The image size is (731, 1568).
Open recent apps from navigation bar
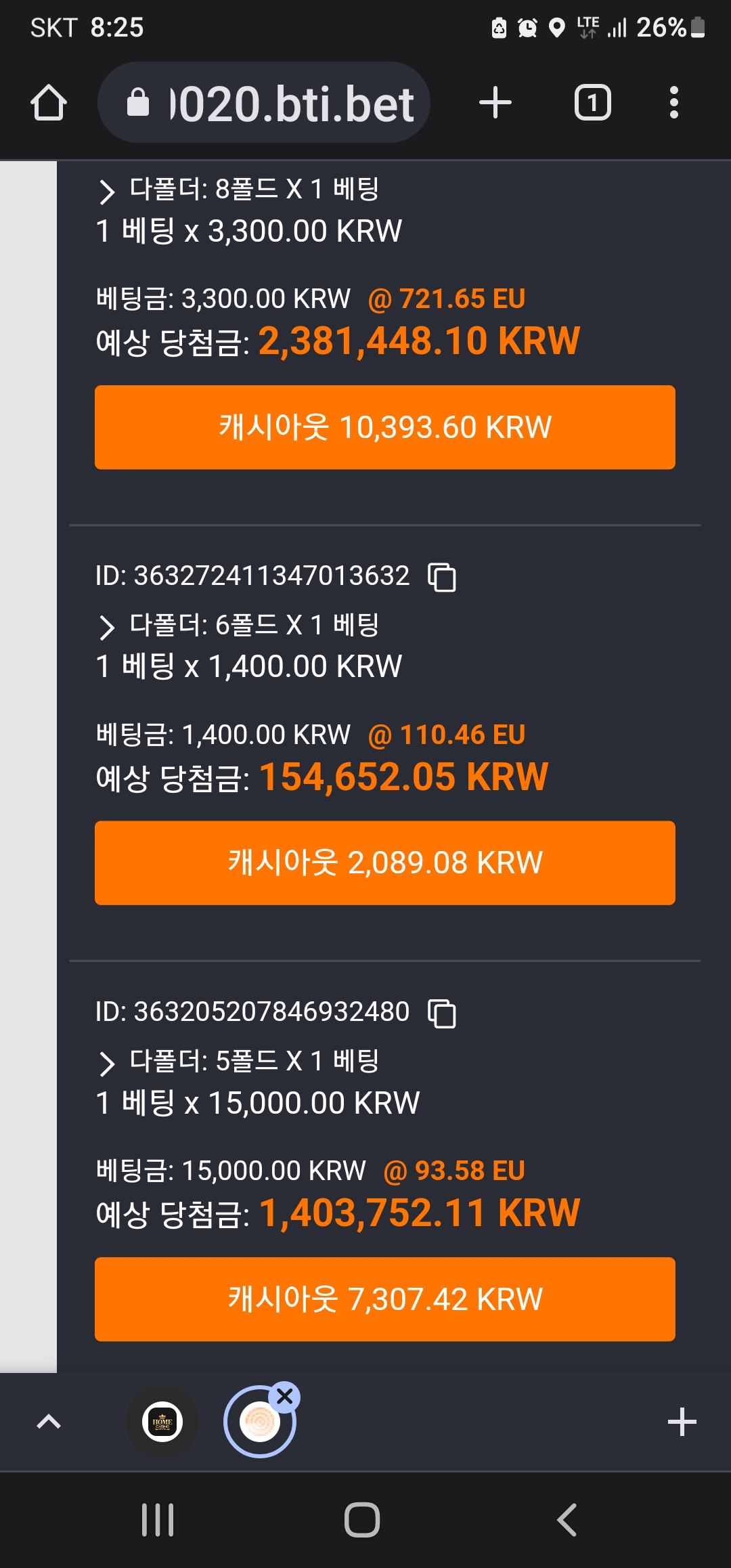click(158, 1520)
